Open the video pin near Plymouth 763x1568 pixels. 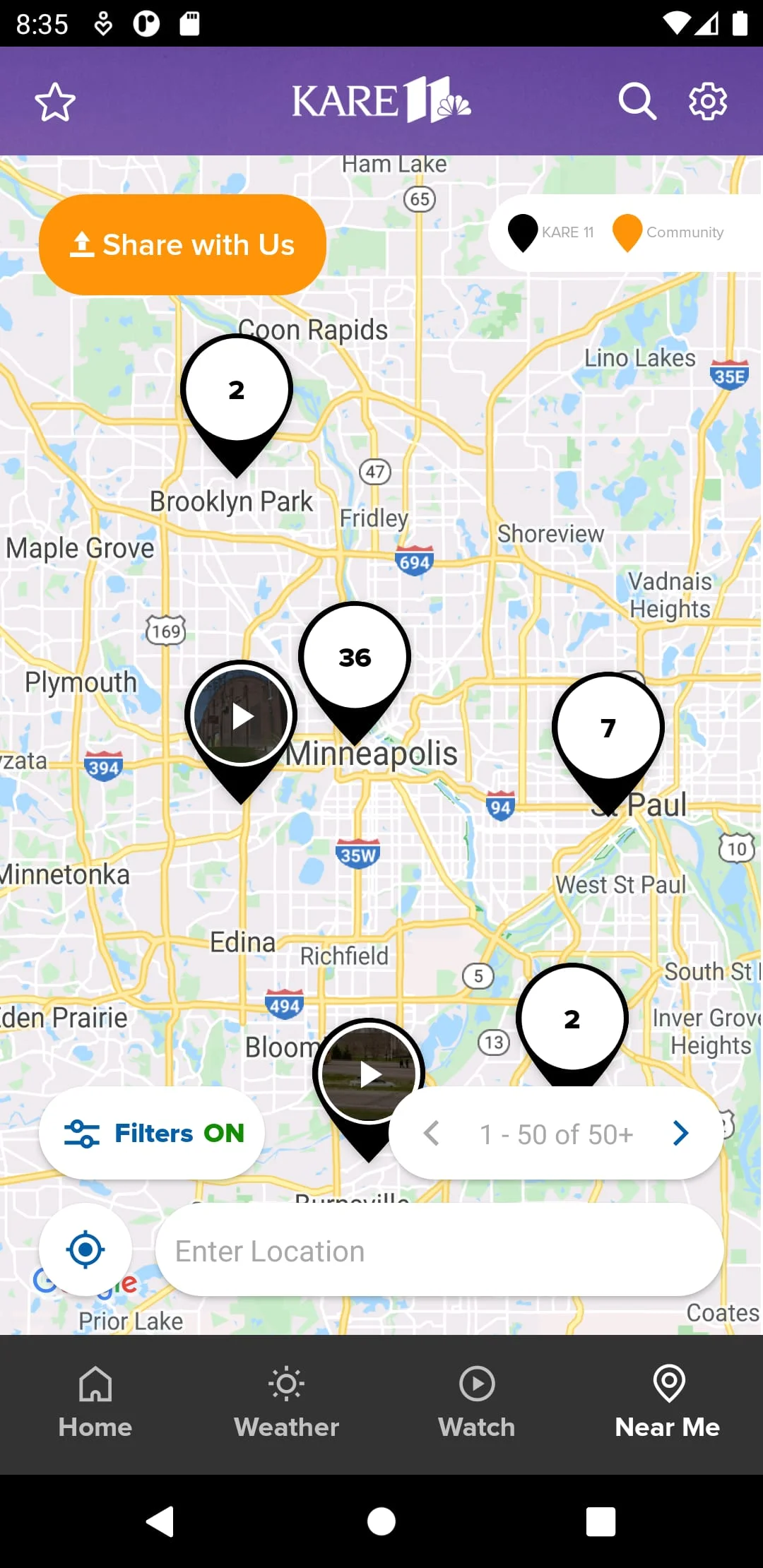click(241, 716)
